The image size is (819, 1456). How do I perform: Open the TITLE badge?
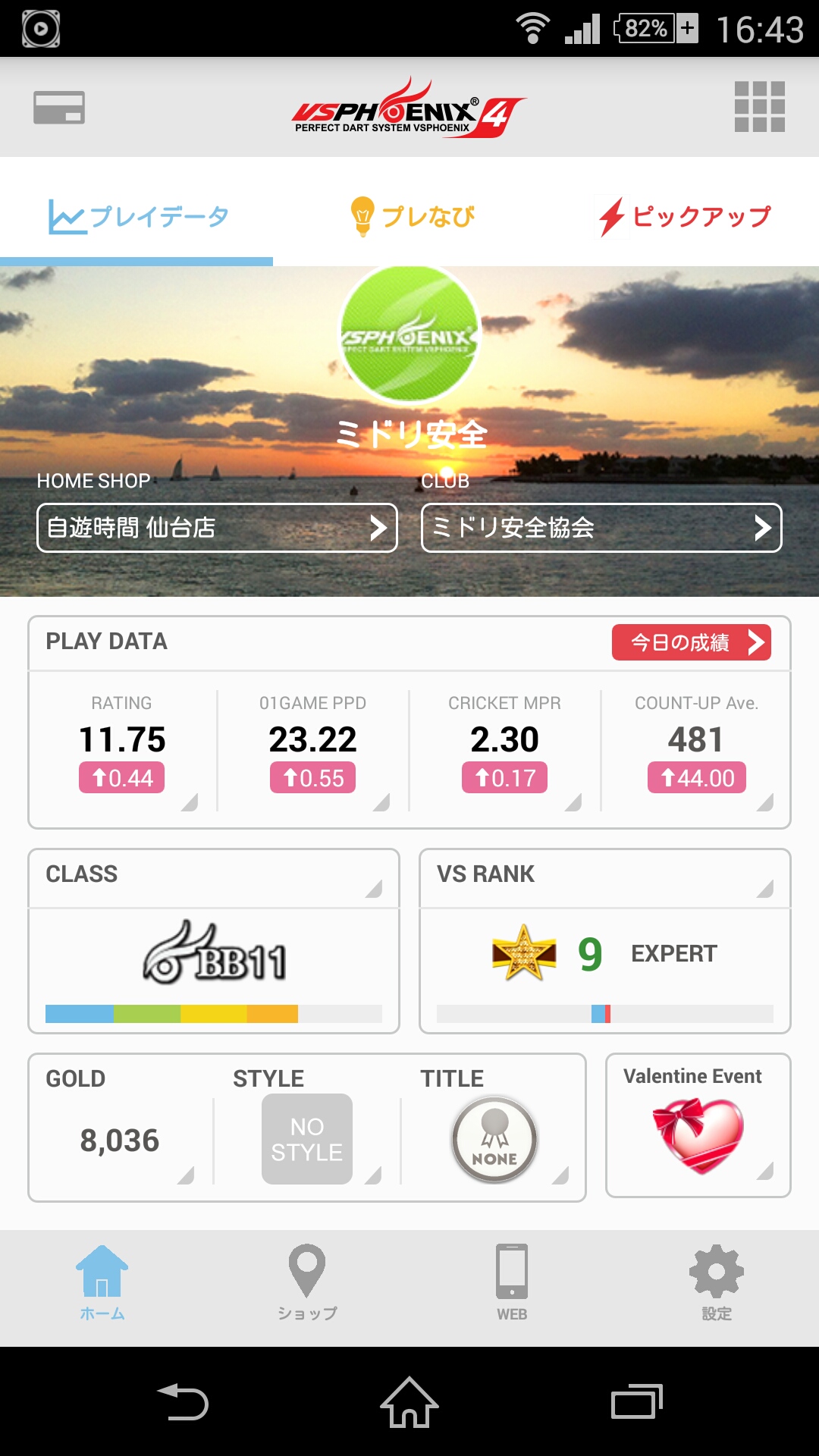click(x=494, y=1139)
